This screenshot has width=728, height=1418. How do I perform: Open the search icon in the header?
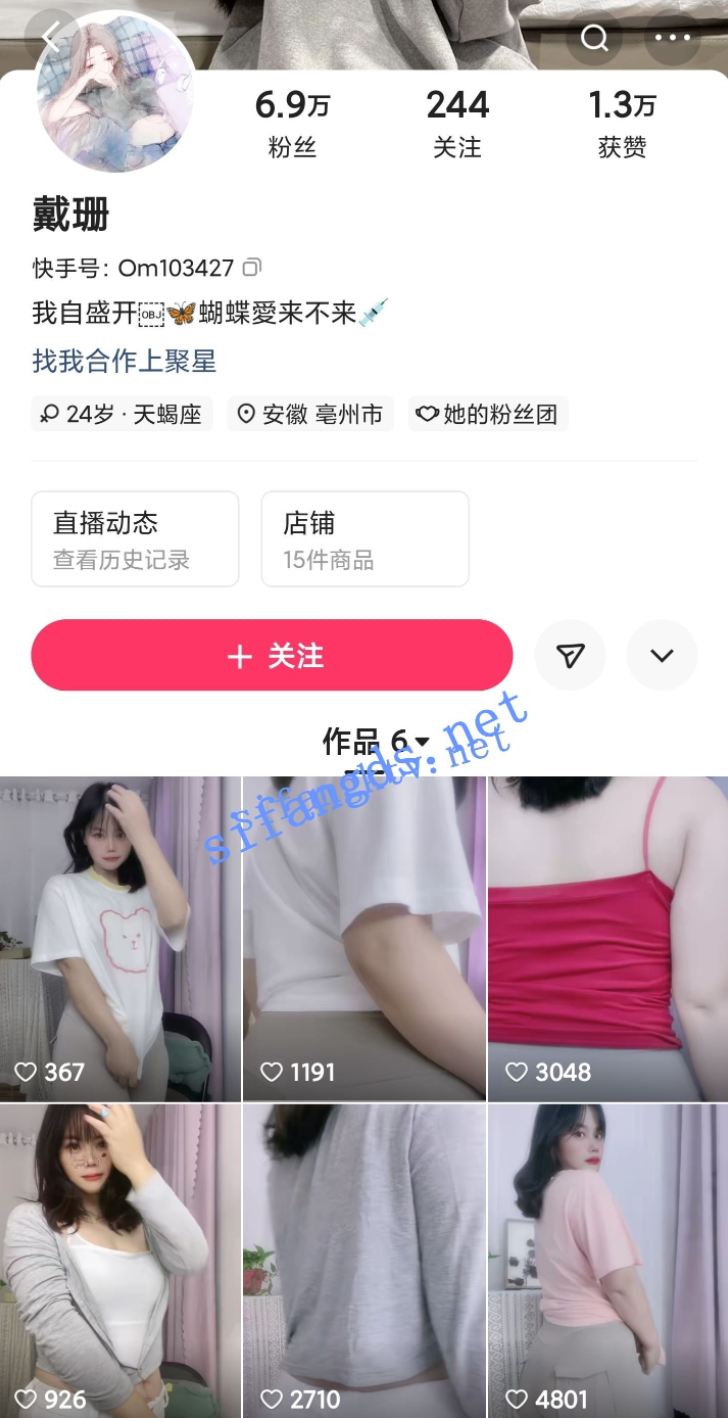tap(595, 38)
